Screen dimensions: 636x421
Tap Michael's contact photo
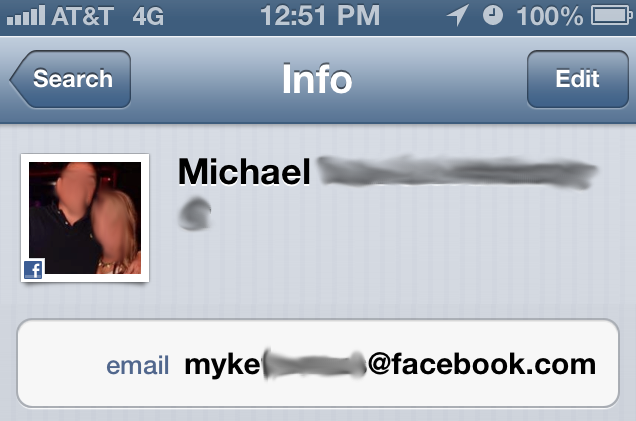[x=85, y=218]
